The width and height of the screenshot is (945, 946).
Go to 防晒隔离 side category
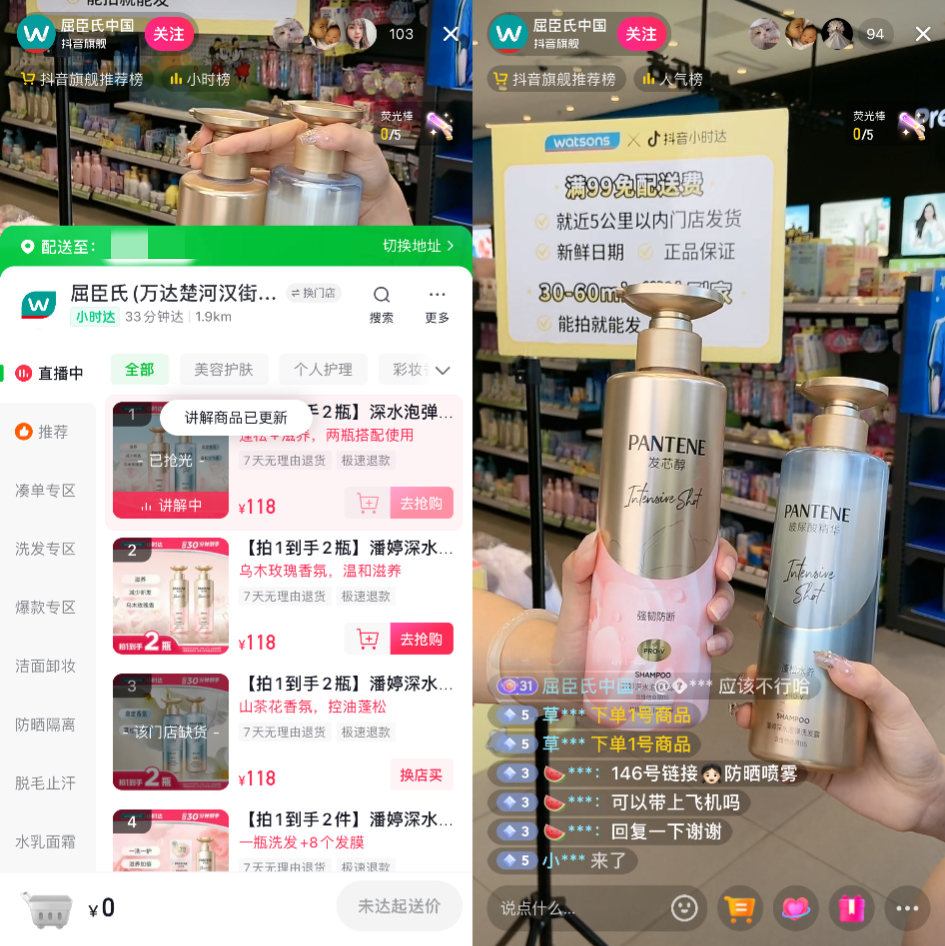[x=46, y=724]
